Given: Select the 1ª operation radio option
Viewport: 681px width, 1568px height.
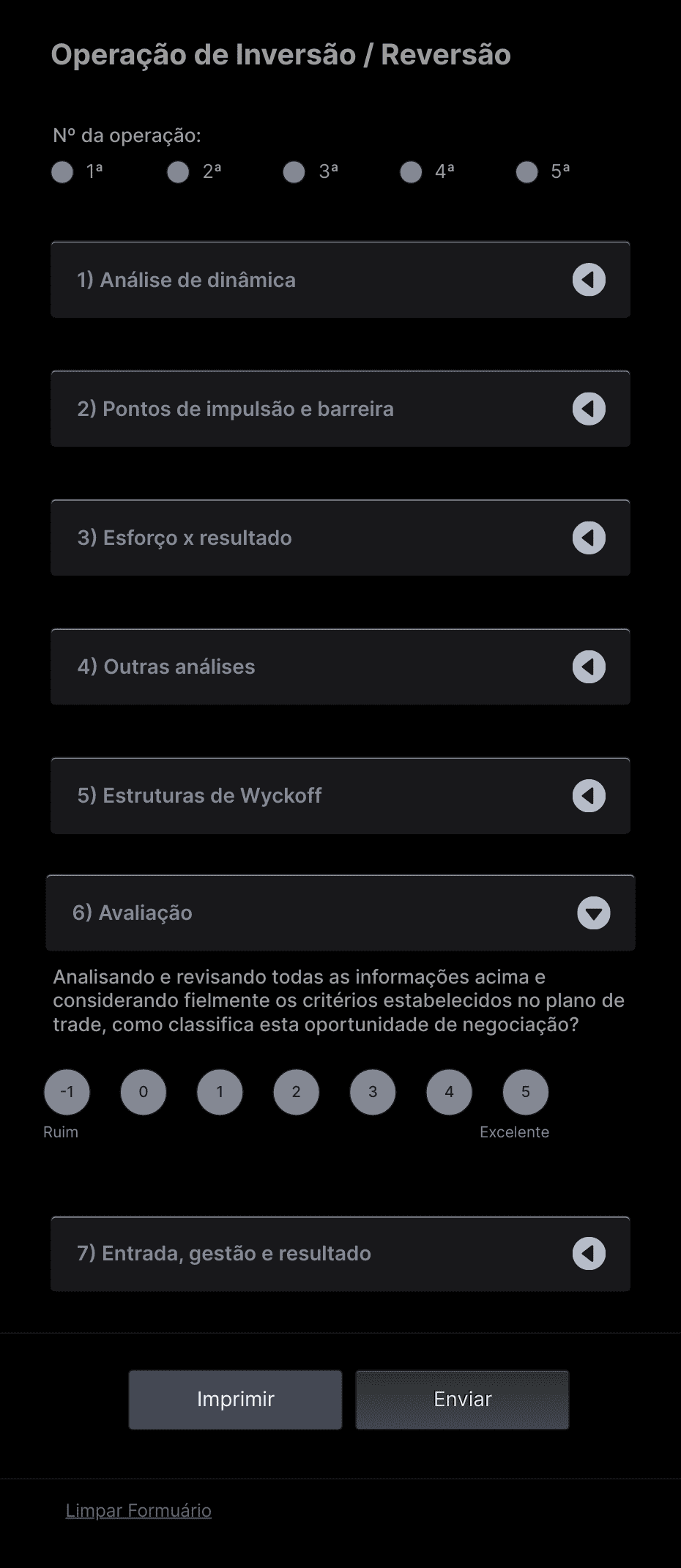Looking at the screenshot, I should (63, 172).
